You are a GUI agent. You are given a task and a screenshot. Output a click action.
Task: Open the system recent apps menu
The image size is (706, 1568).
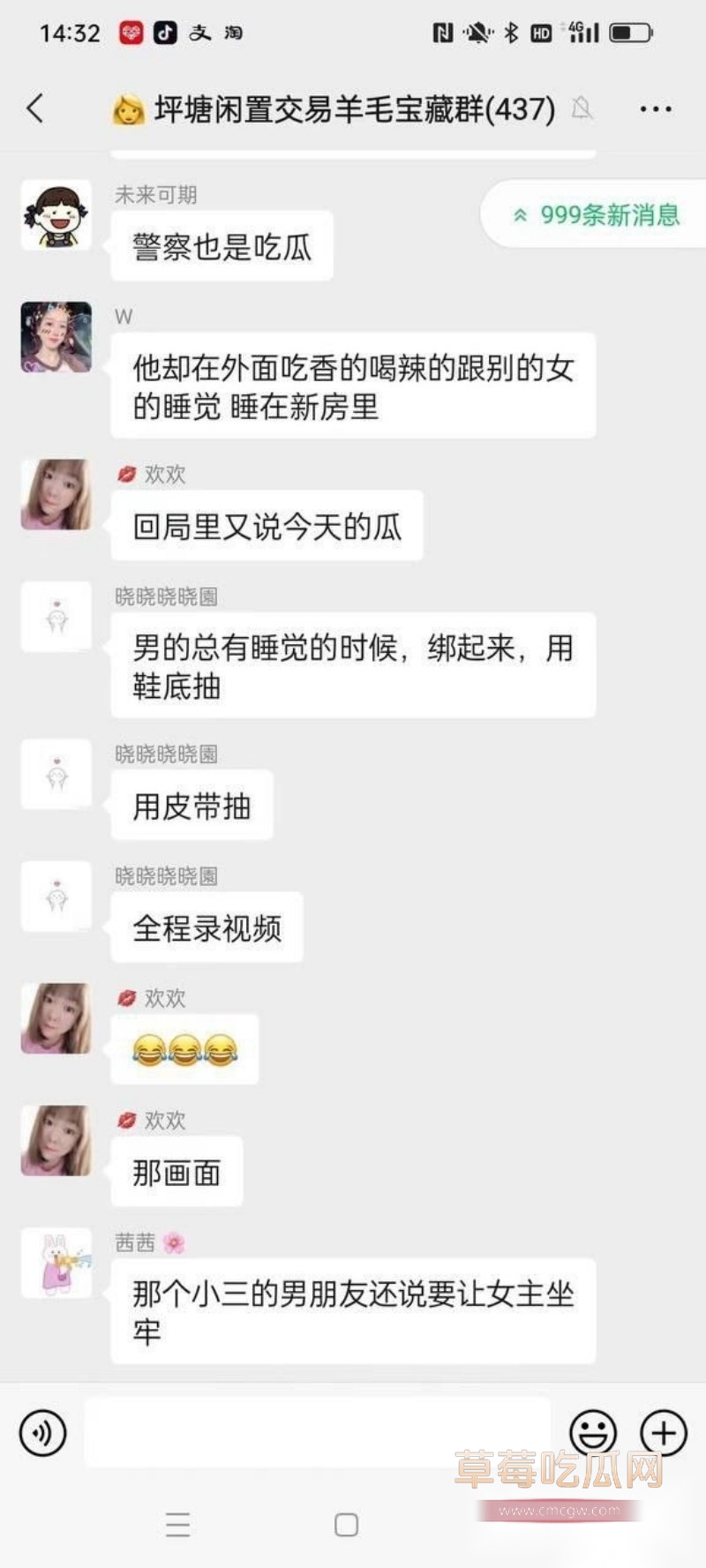177,1525
